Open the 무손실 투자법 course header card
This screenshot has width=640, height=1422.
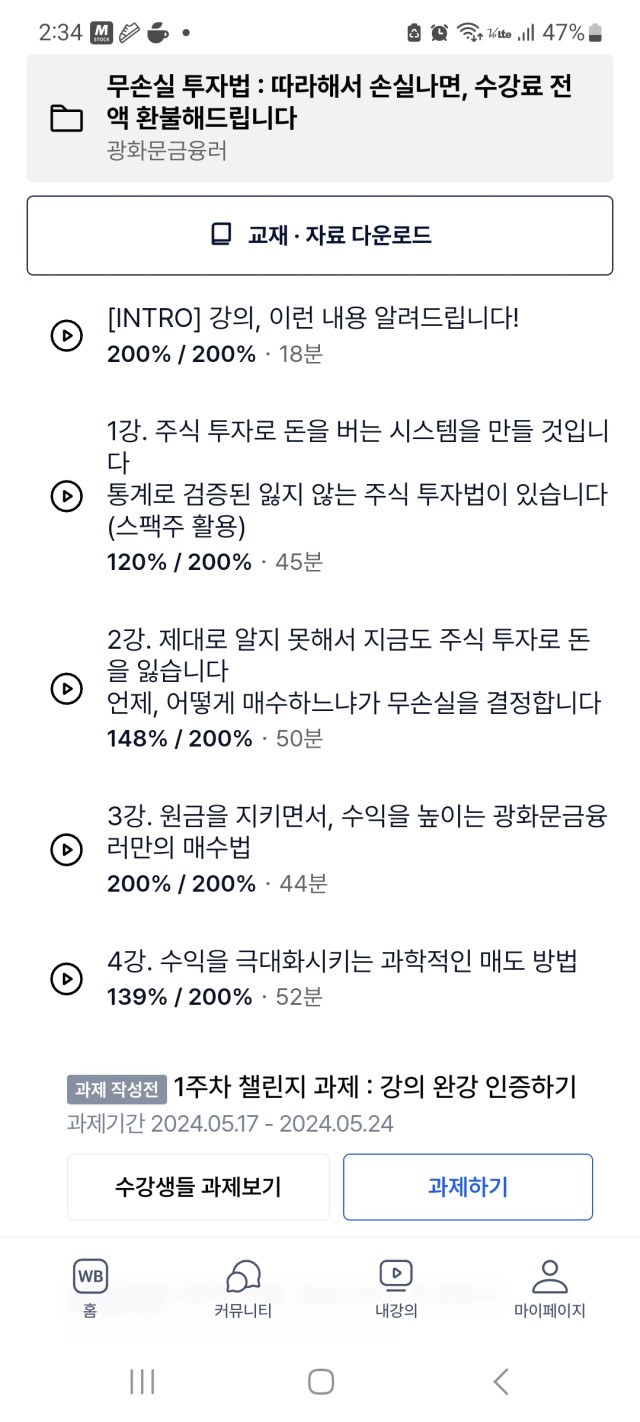pyautogui.click(x=320, y=118)
